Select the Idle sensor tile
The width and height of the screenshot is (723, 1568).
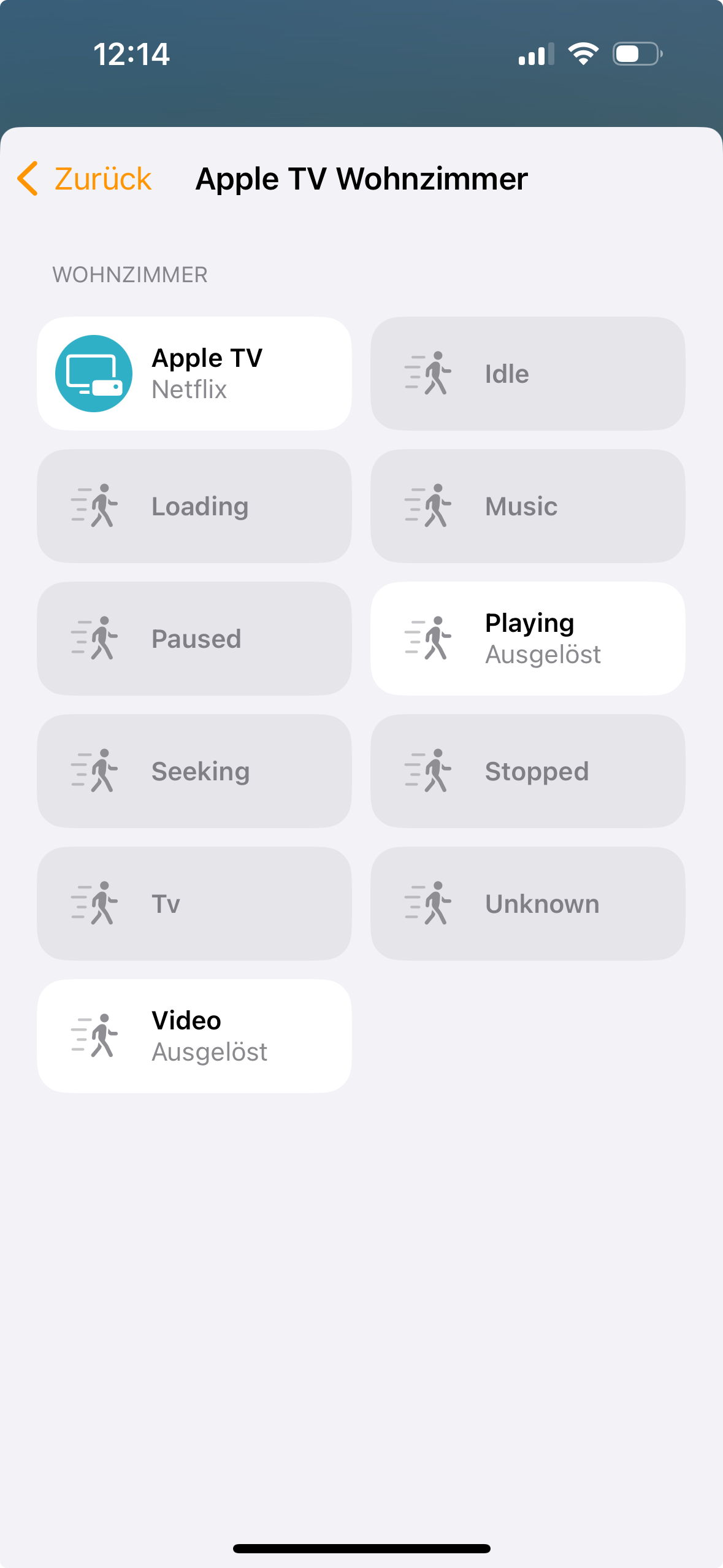pos(527,374)
